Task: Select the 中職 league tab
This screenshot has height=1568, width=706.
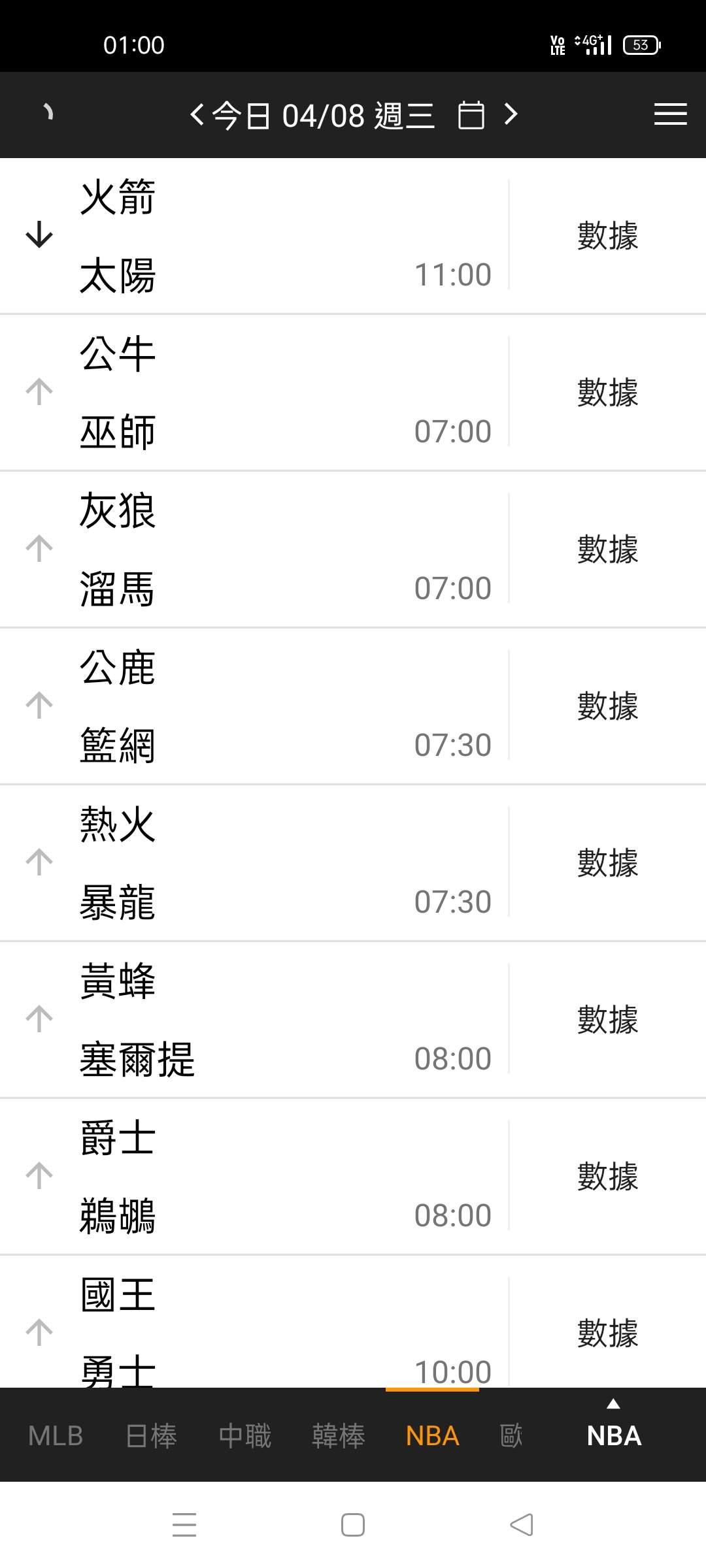Action: (x=245, y=1436)
